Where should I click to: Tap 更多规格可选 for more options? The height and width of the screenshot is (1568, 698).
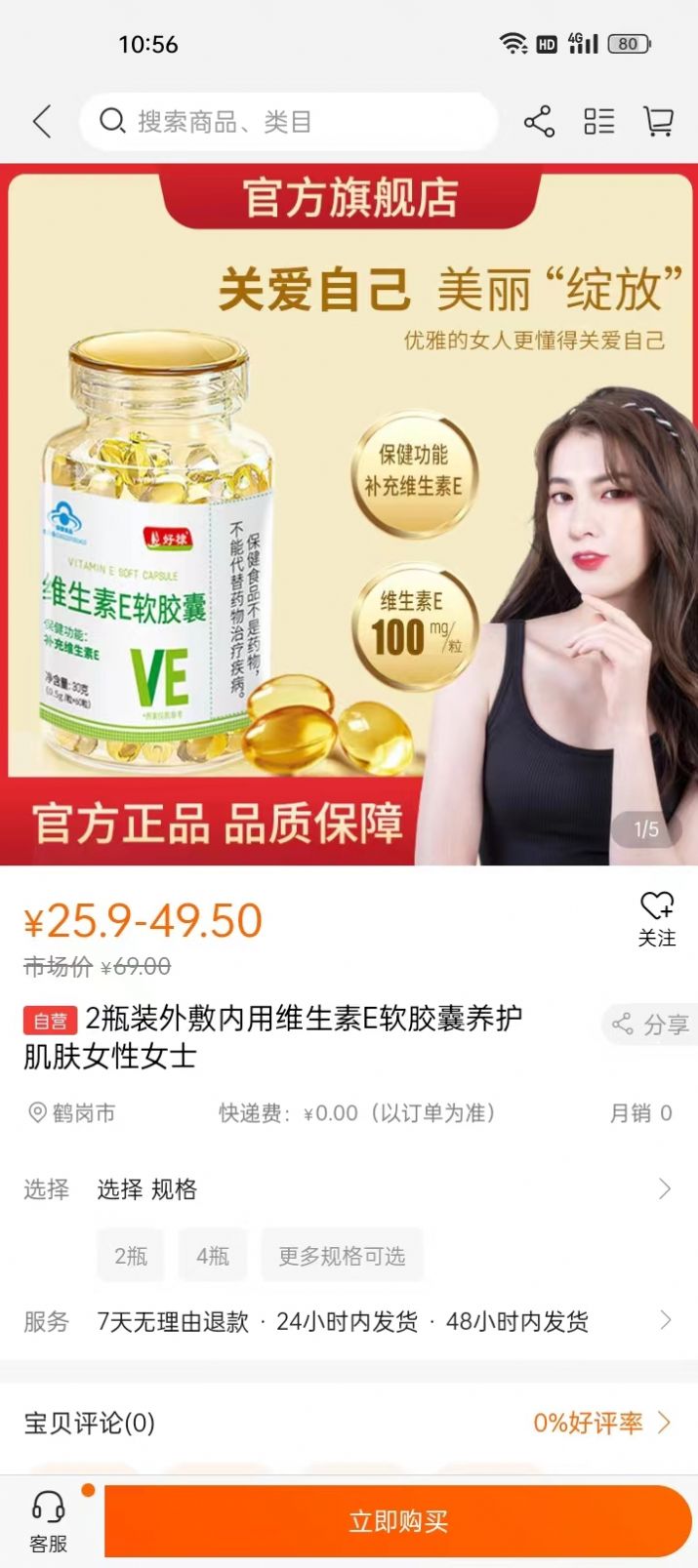click(x=342, y=1256)
